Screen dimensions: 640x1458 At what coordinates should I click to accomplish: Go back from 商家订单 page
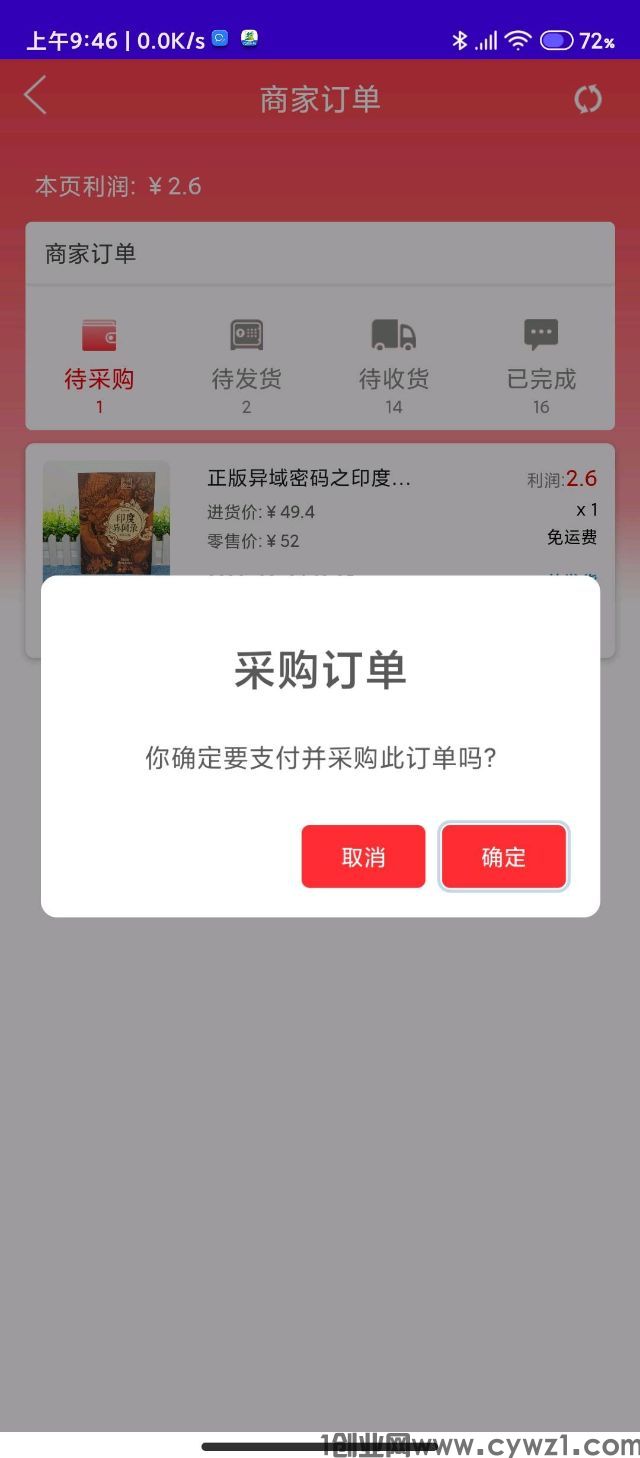point(36,98)
